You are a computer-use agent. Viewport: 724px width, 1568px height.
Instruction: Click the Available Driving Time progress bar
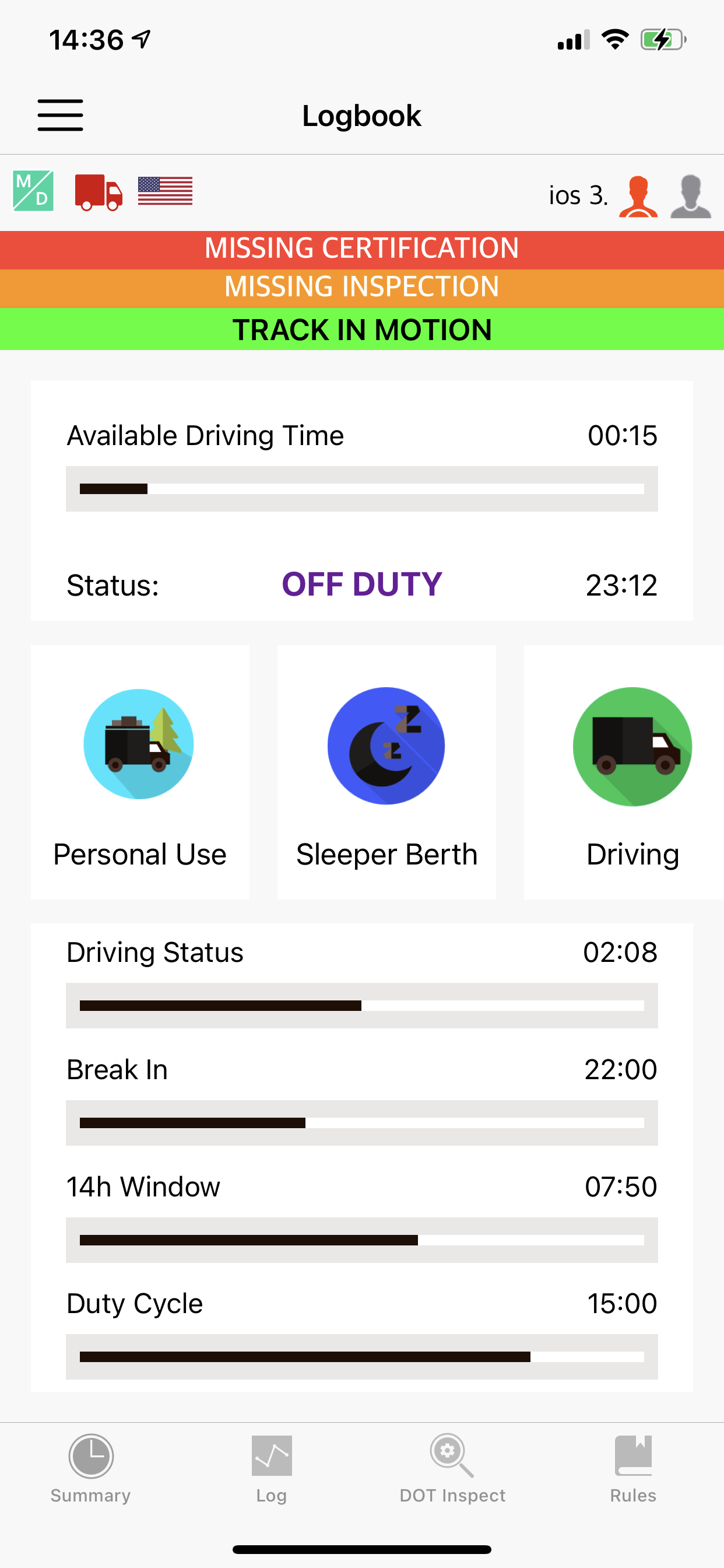[362, 489]
